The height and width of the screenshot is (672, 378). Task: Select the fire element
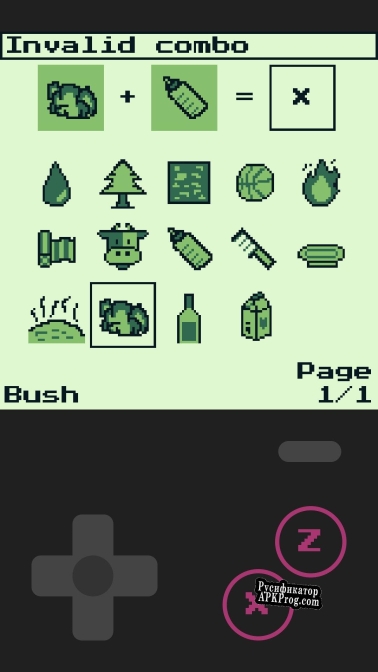[321, 183]
